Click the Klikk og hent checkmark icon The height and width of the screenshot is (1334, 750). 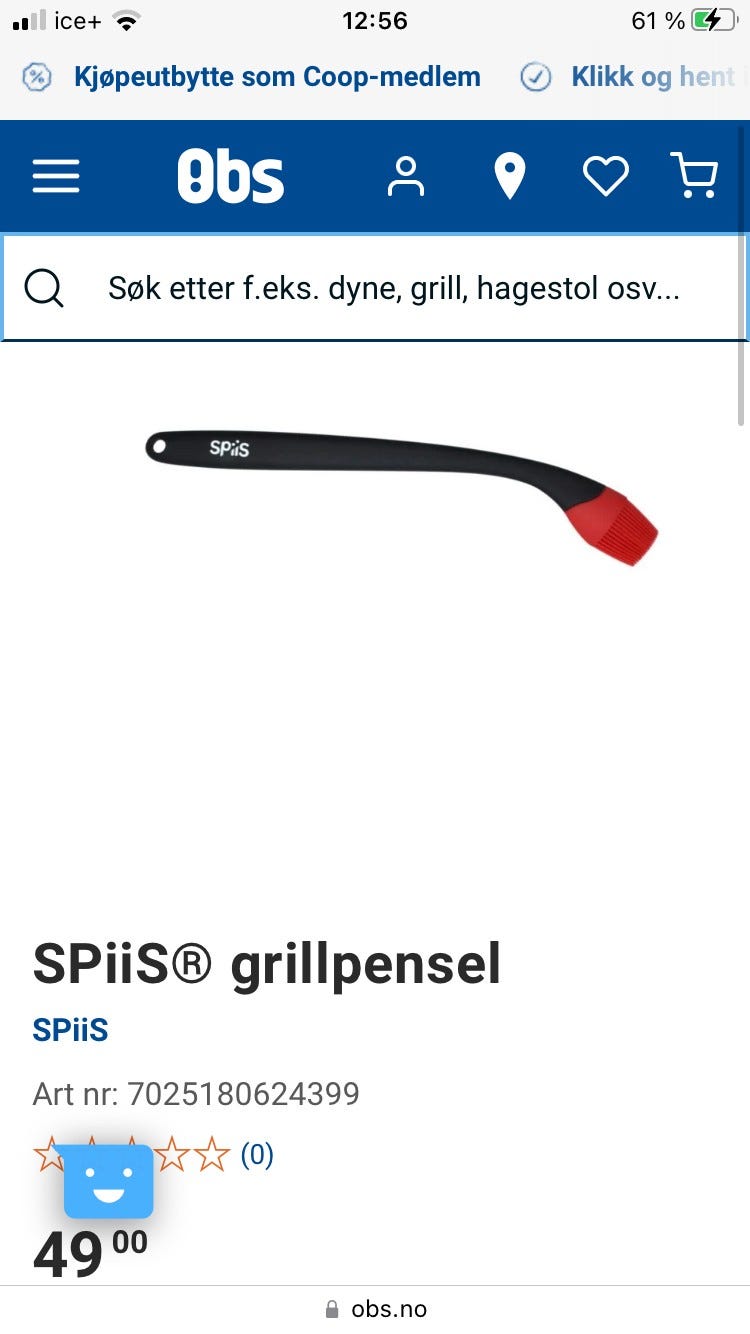tap(537, 76)
